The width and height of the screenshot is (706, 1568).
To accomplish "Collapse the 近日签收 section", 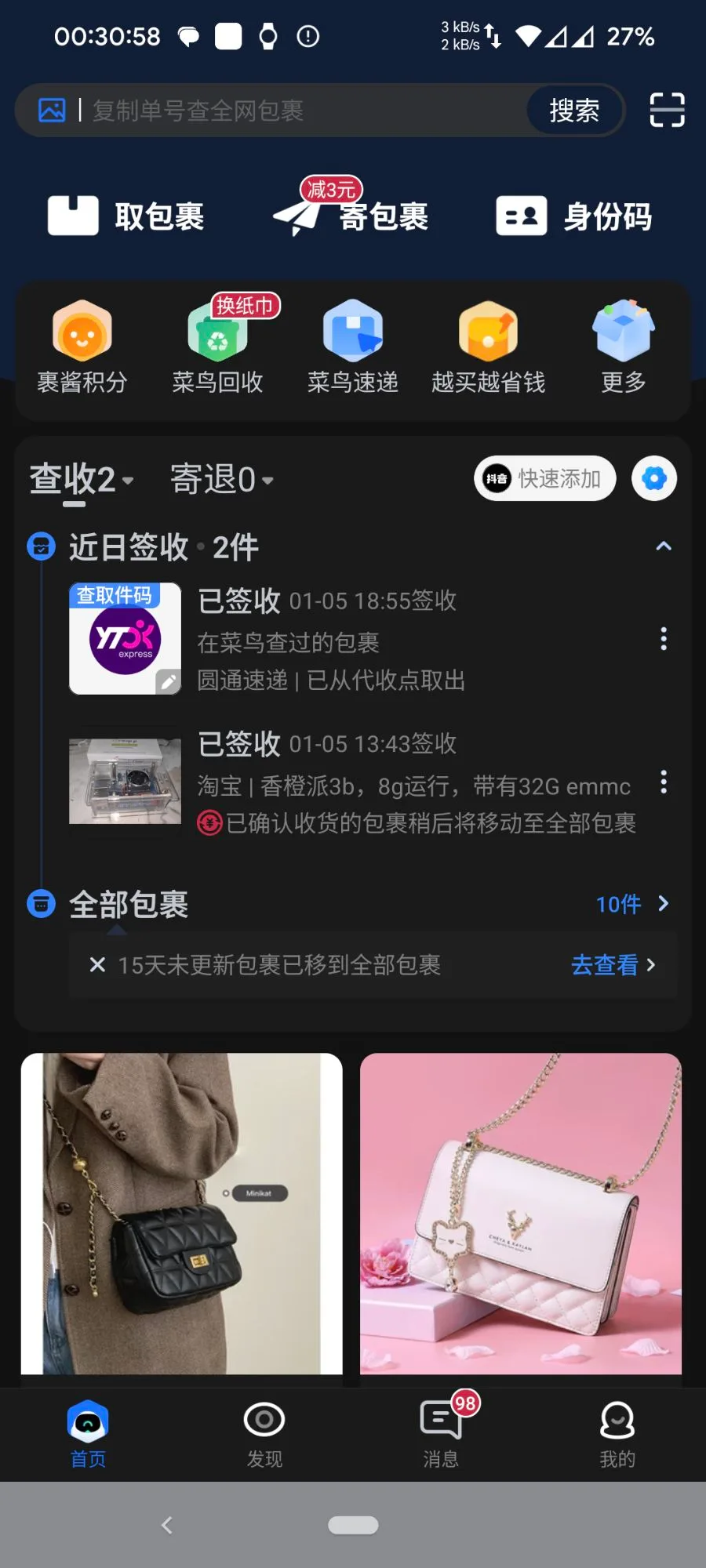I will click(664, 546).
